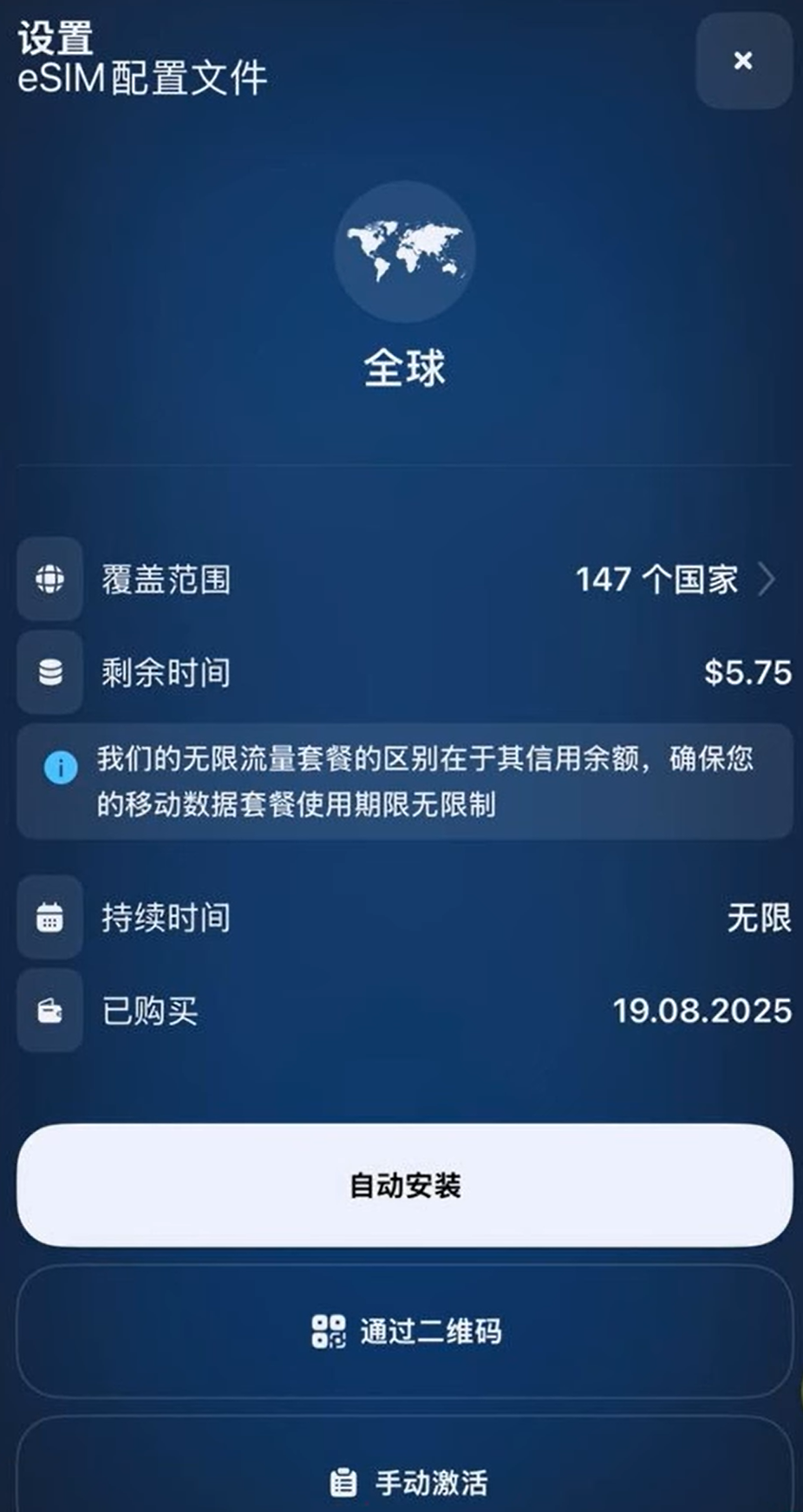
Task: Click the world map avatar above 全球
Action: click(403, 251)
